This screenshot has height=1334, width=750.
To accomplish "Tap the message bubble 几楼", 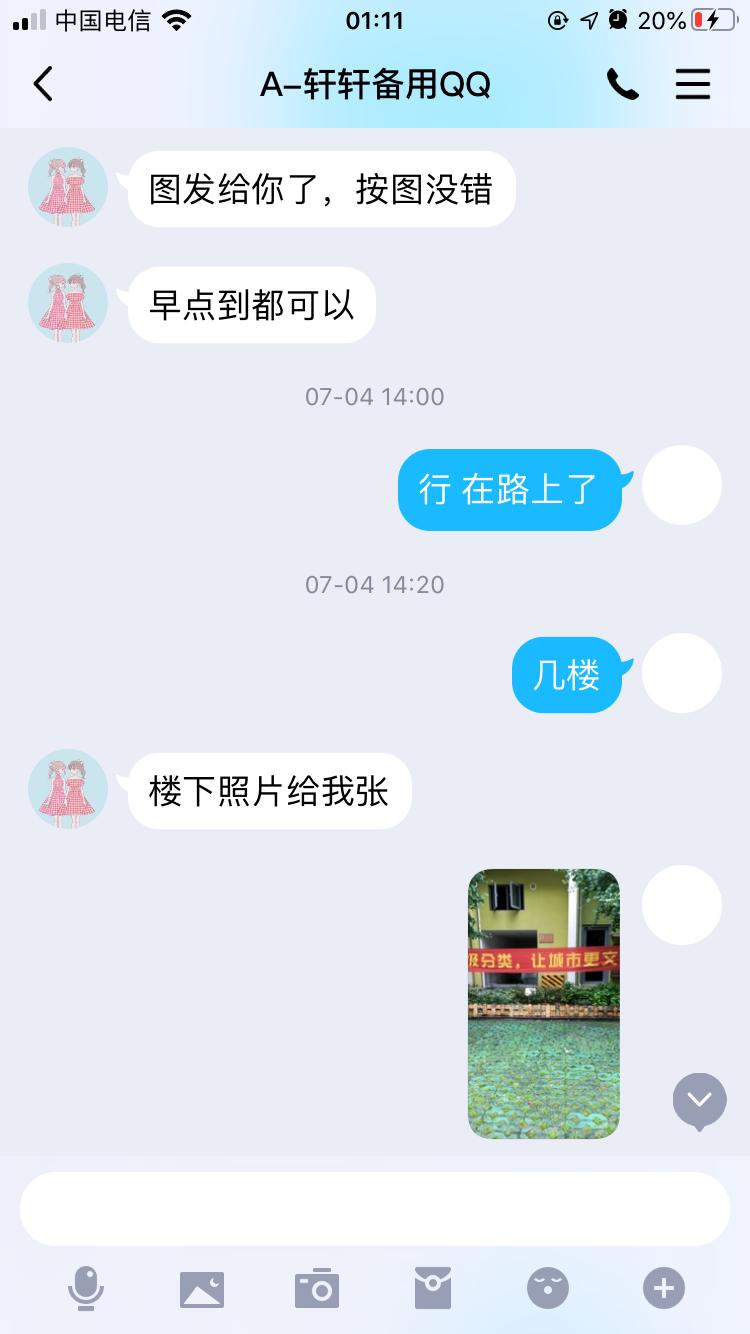I will pyautogui.click(x=566, y=675).
